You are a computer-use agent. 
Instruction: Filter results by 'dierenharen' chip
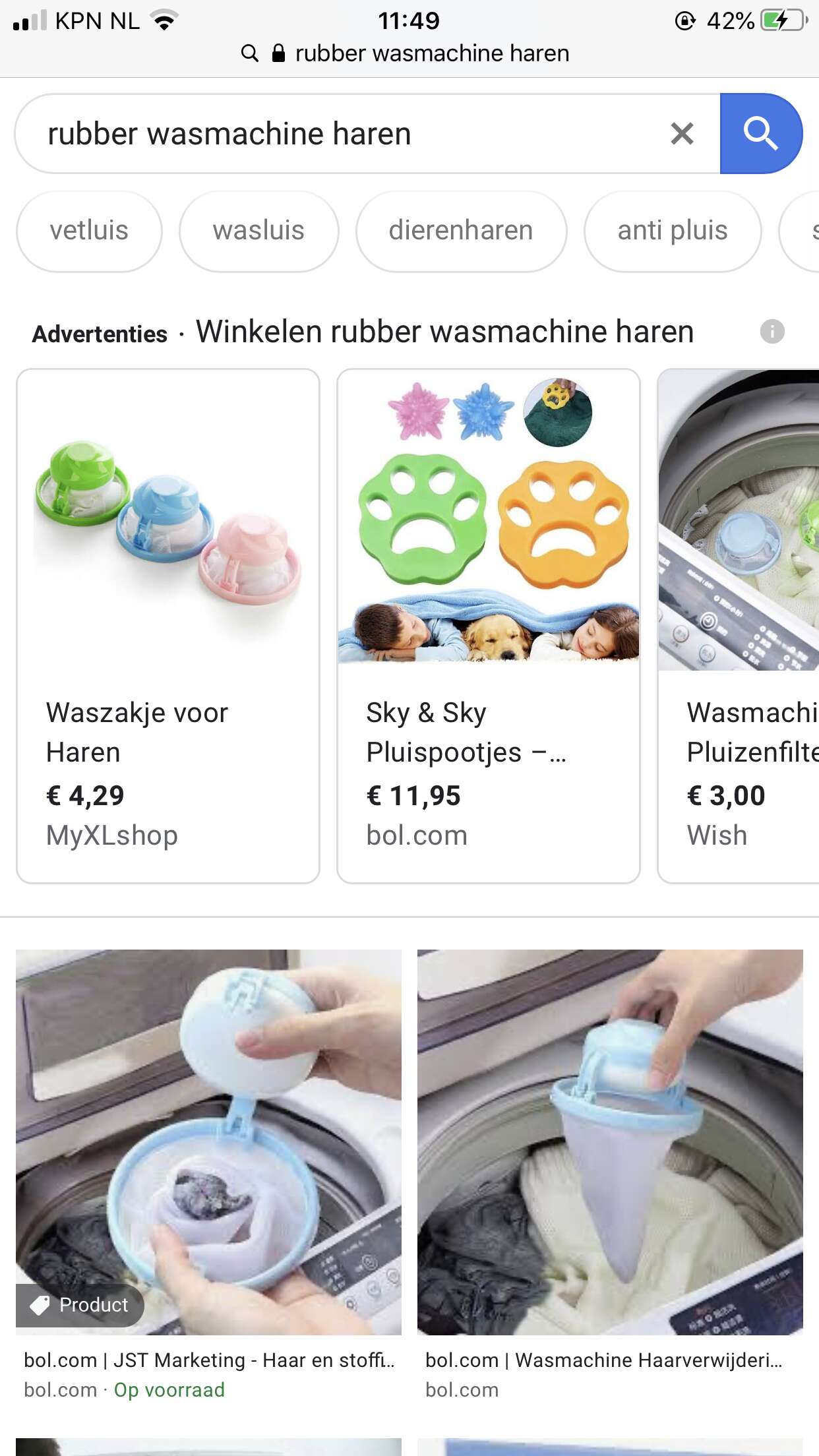point(461,231)
